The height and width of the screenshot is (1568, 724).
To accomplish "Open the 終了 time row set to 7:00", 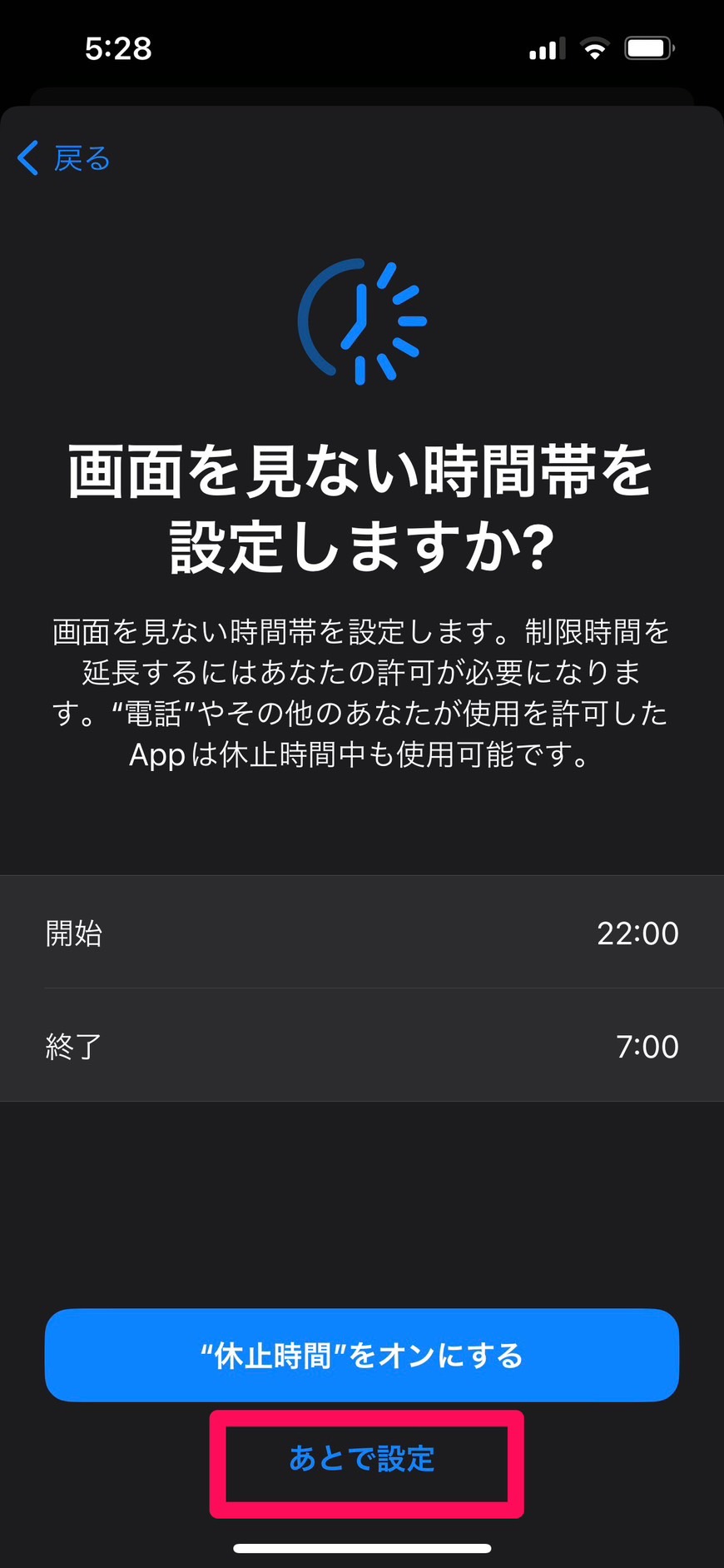I will coord(362,1045).
